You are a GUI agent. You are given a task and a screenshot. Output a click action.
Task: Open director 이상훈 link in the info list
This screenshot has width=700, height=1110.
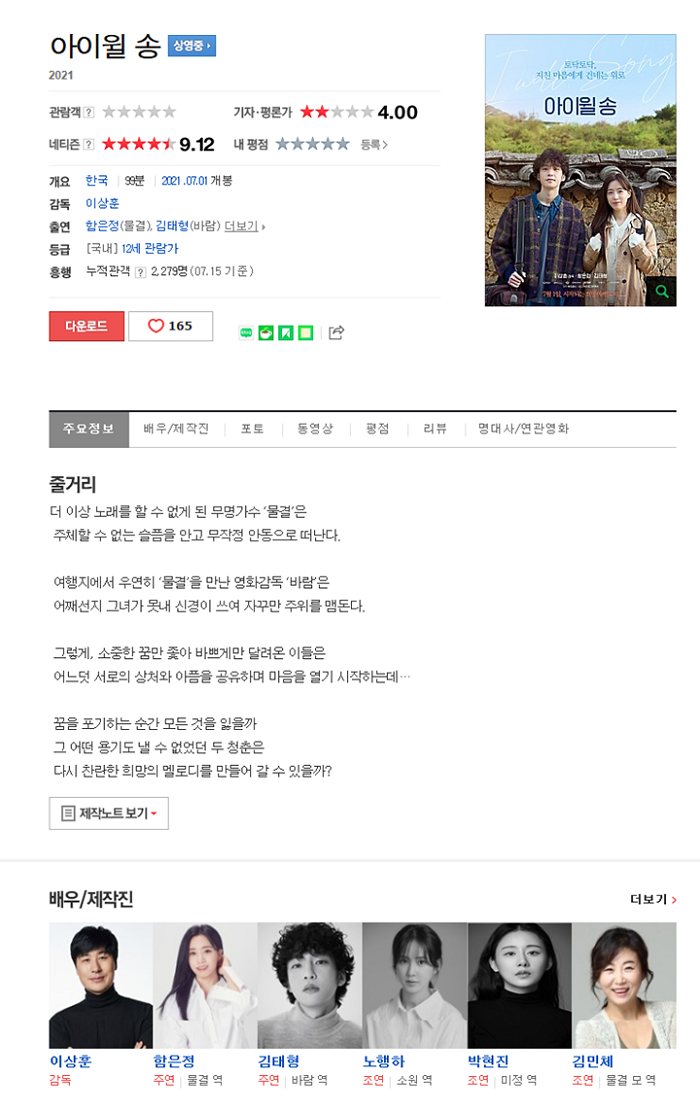click(103, 203)
